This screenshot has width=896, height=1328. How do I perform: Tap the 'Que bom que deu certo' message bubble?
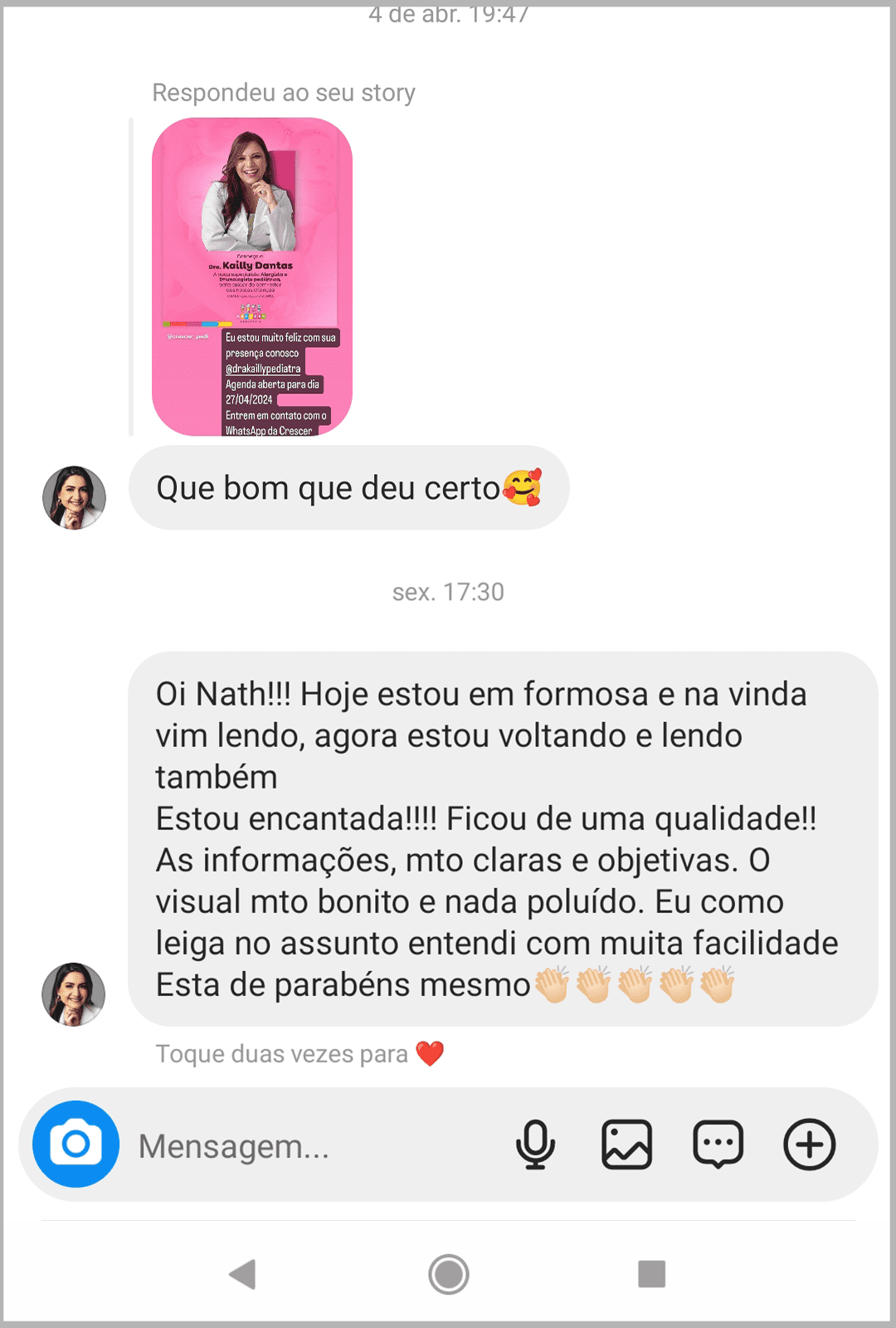pyautogui.click(x=348, y=488)
